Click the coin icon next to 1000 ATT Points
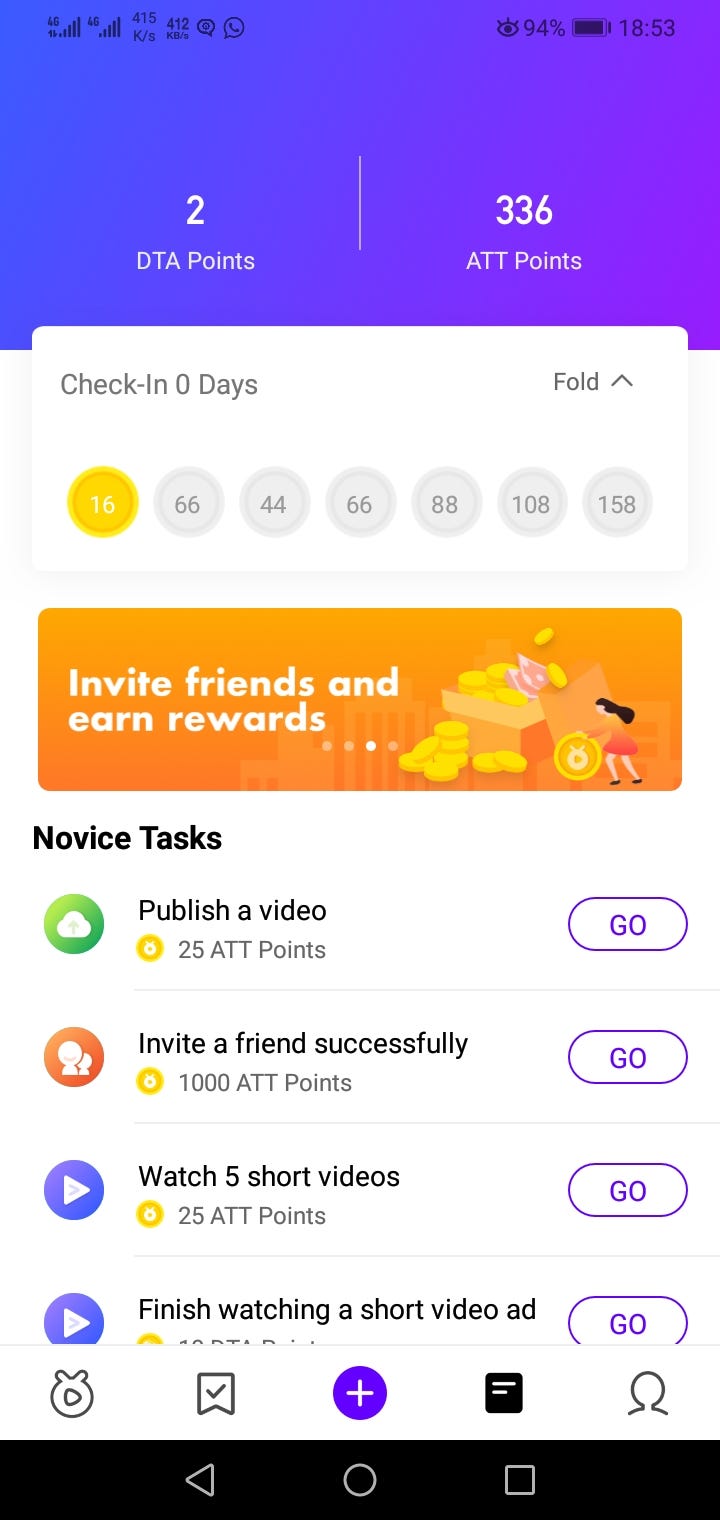720x1520 pixels. coord(149,1082)
